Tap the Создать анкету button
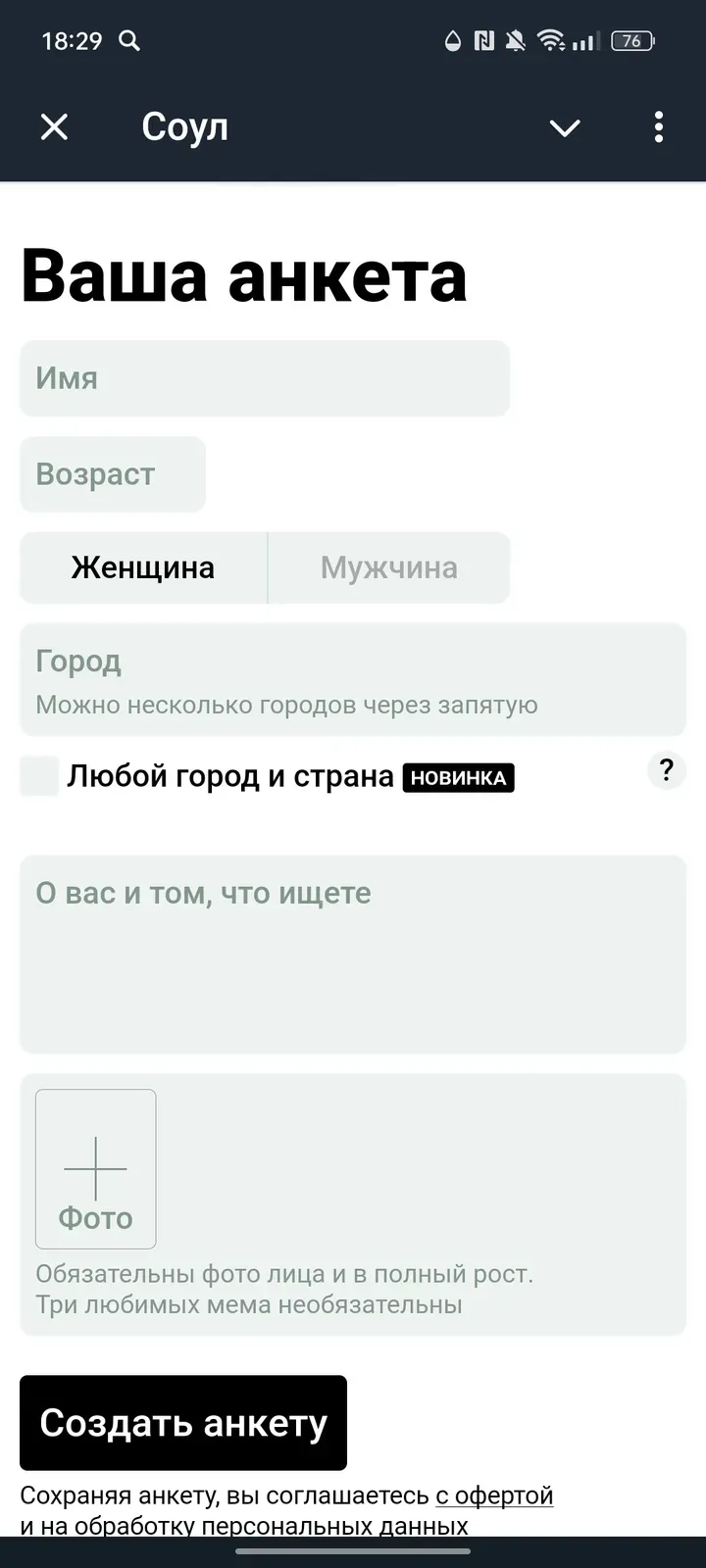The image size is (706, 1568). 183,1423
